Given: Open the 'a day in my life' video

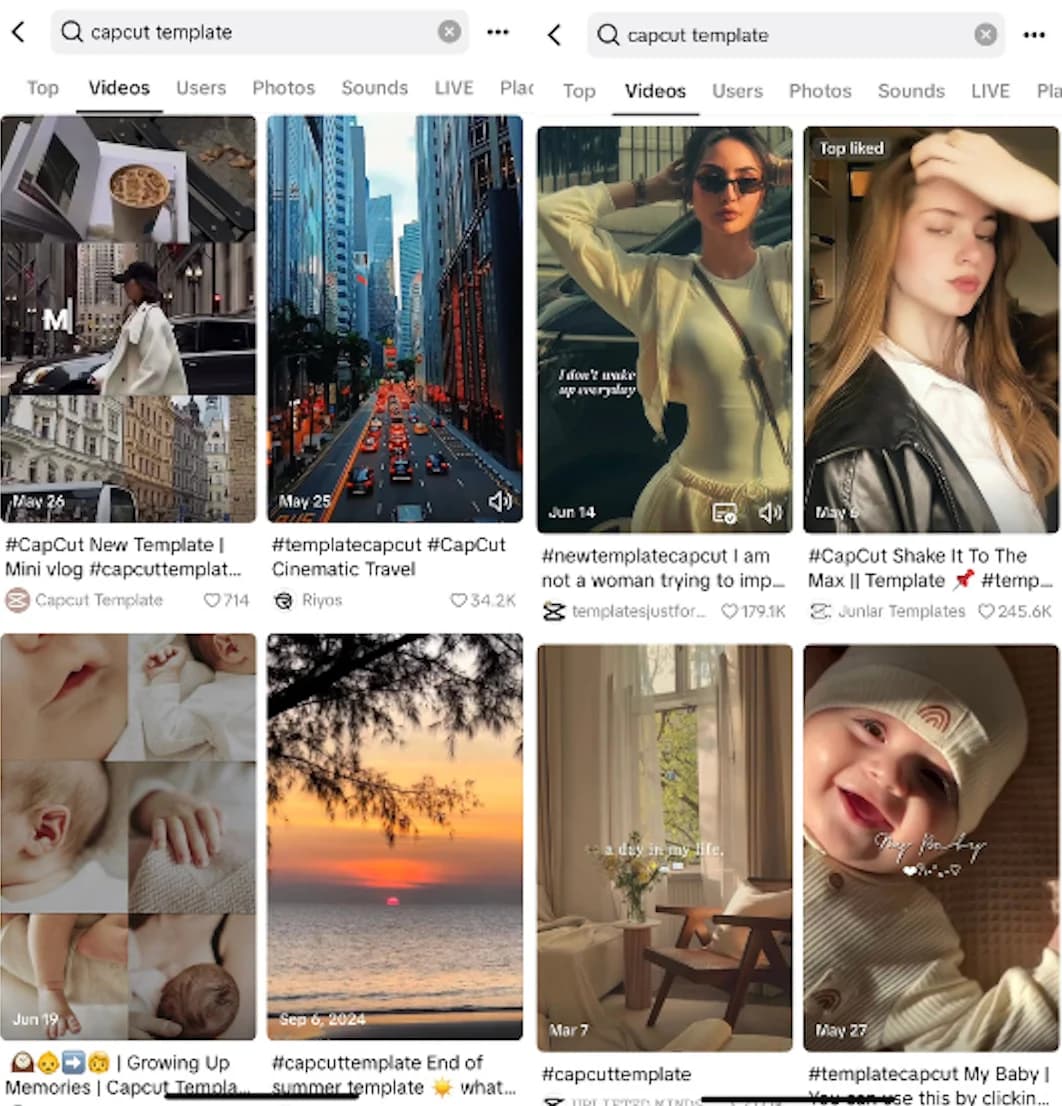Looking at the screenshot, I should pyautogui.click(x=664, y=848).
